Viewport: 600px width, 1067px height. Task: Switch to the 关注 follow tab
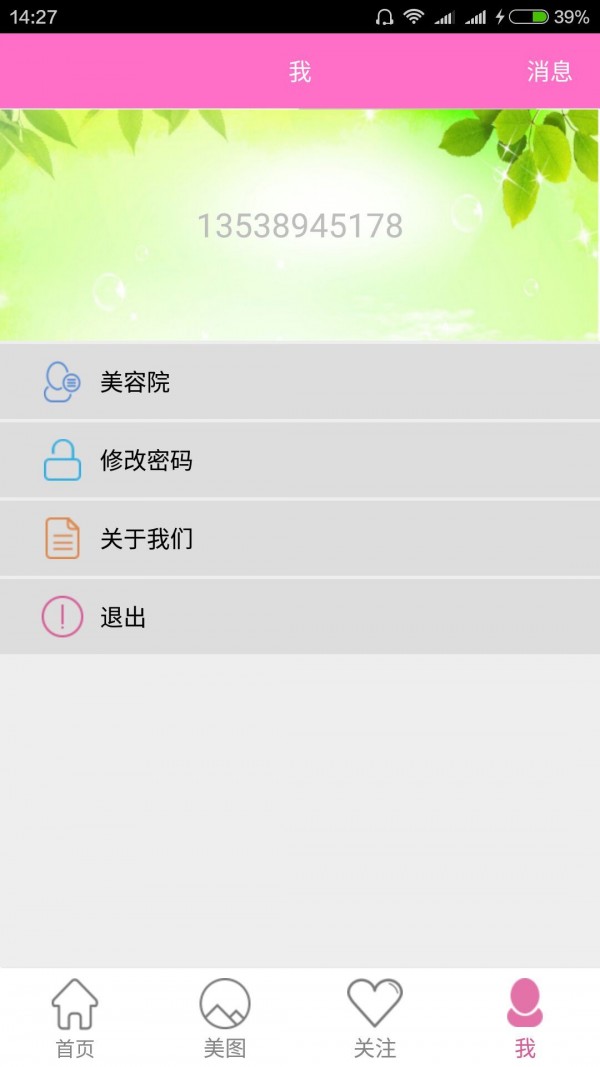click(375, 1018)
